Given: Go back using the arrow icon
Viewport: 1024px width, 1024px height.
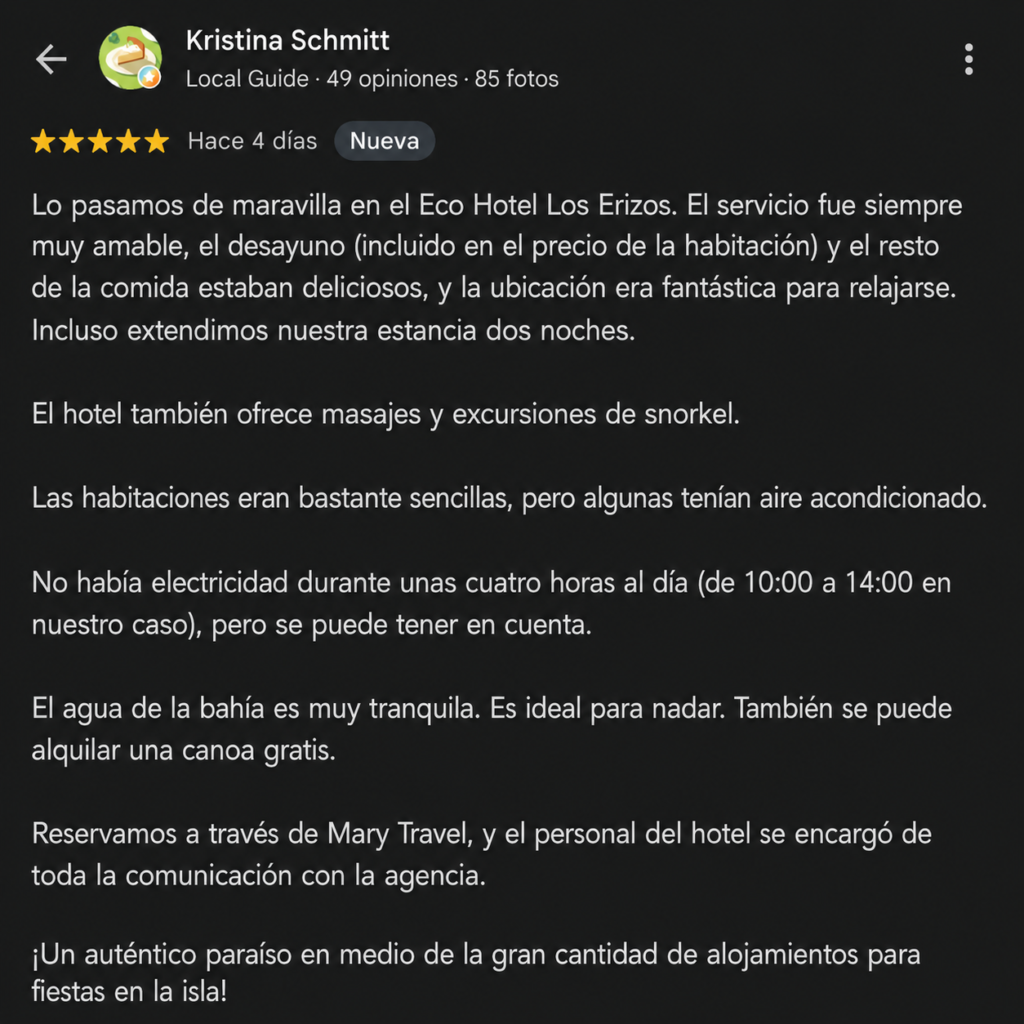Looking at the screenshot, I should (x=51, y=59).
